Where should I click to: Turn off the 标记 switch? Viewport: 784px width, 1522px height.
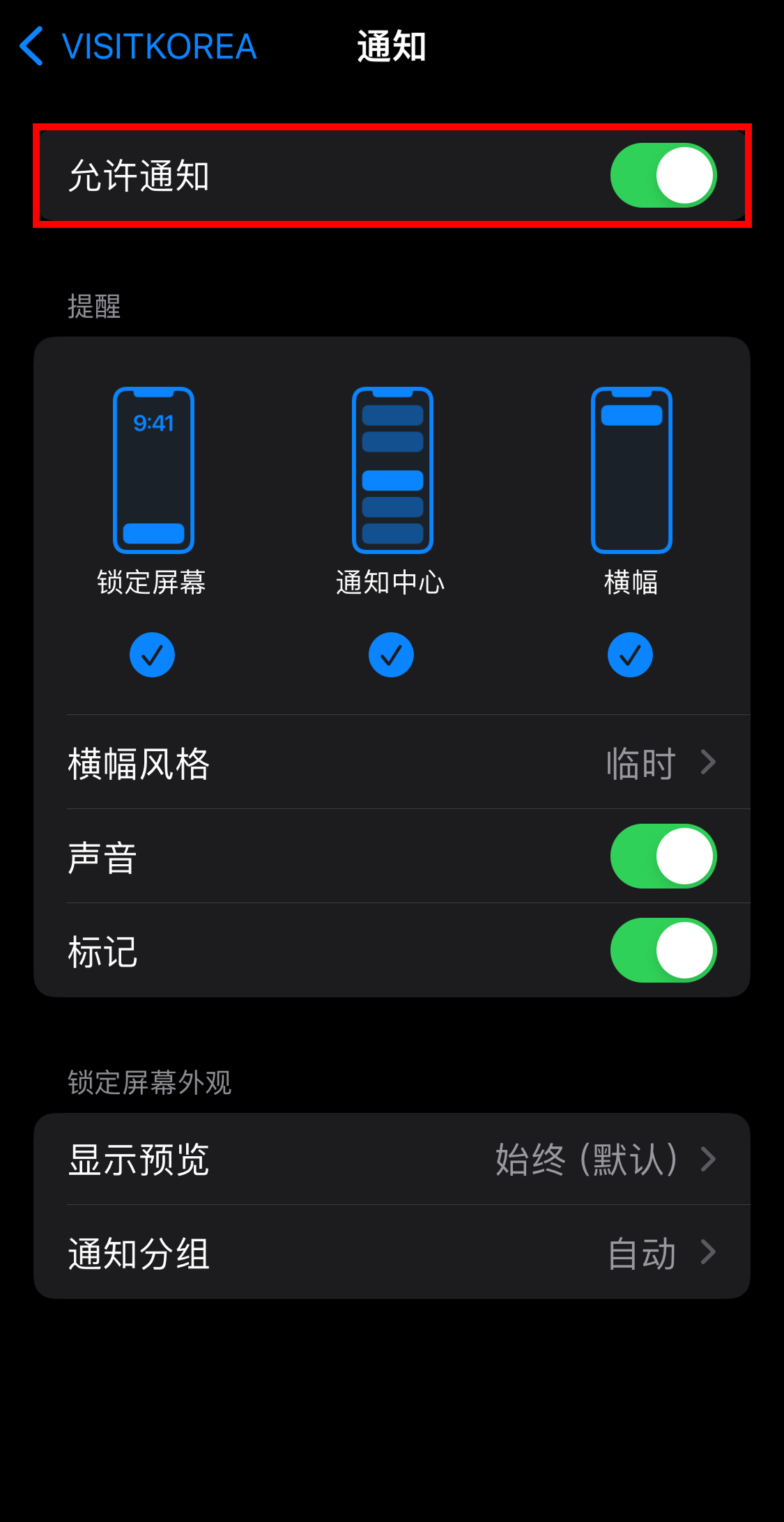[x=663, y=951]
